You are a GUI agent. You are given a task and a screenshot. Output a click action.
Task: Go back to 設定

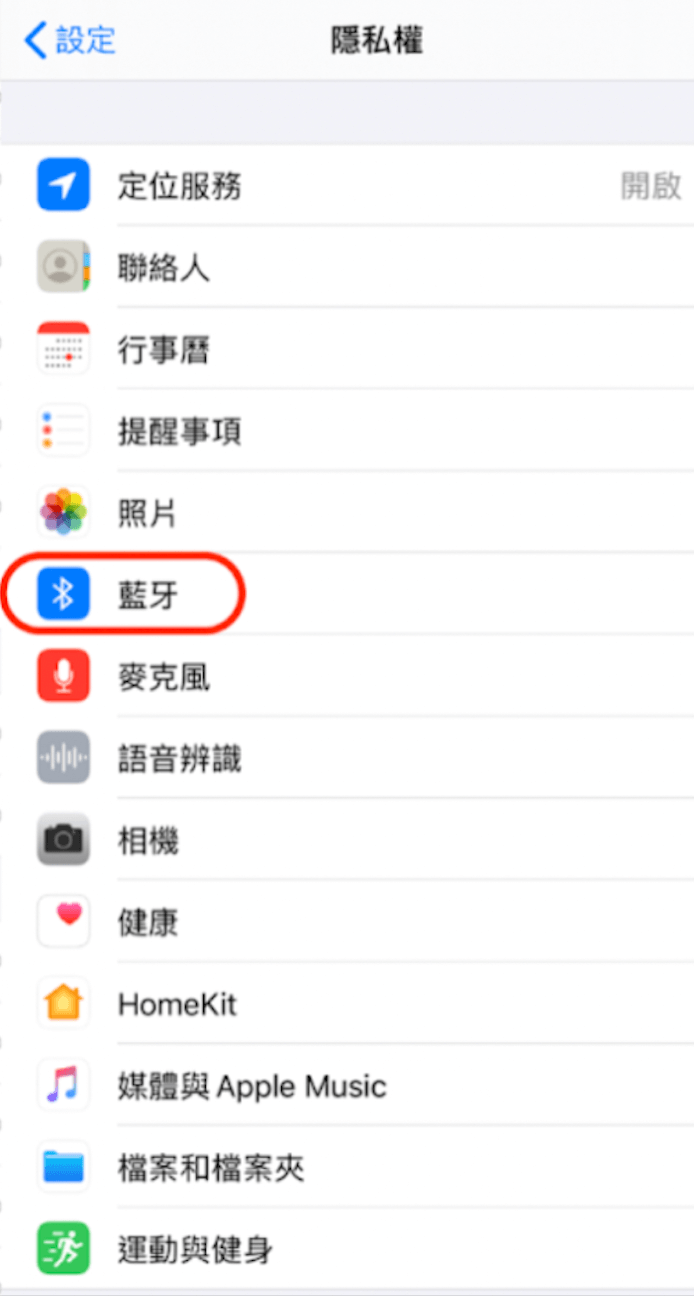point(70,40)
